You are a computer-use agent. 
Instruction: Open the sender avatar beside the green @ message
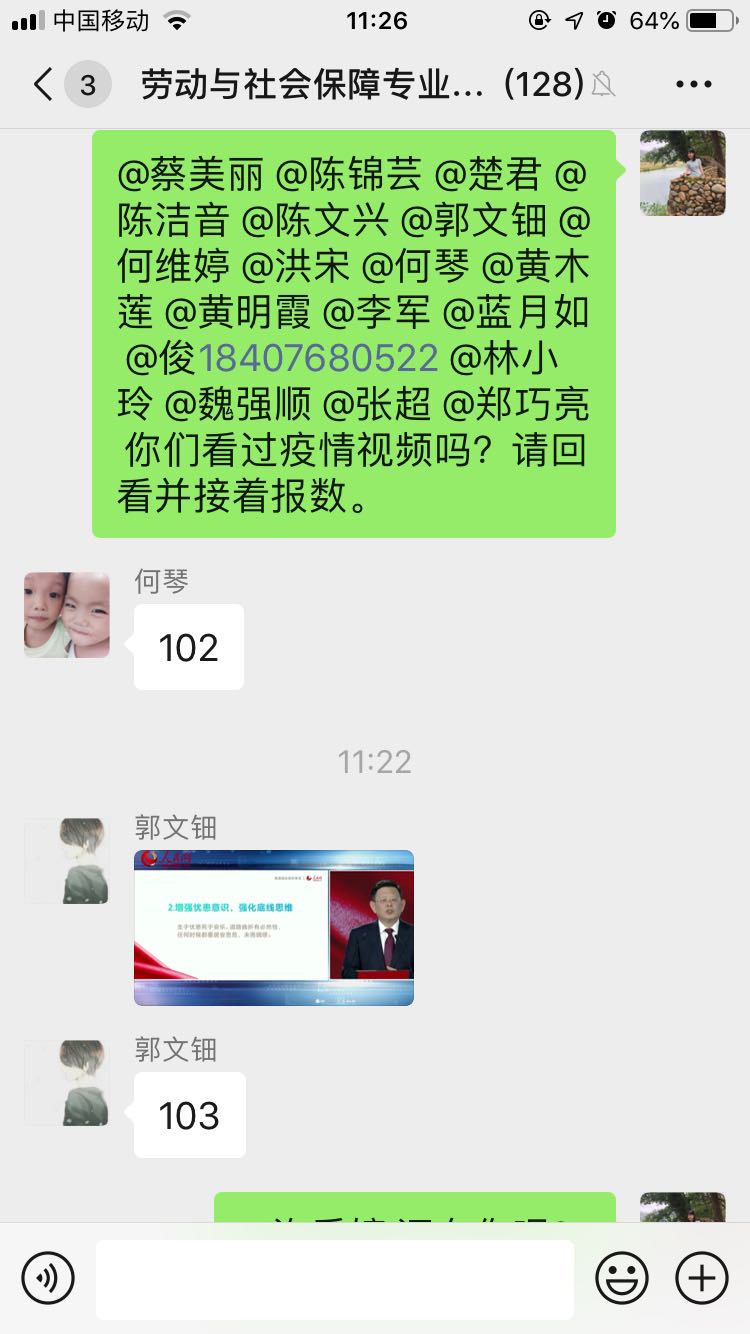(682, 173)
